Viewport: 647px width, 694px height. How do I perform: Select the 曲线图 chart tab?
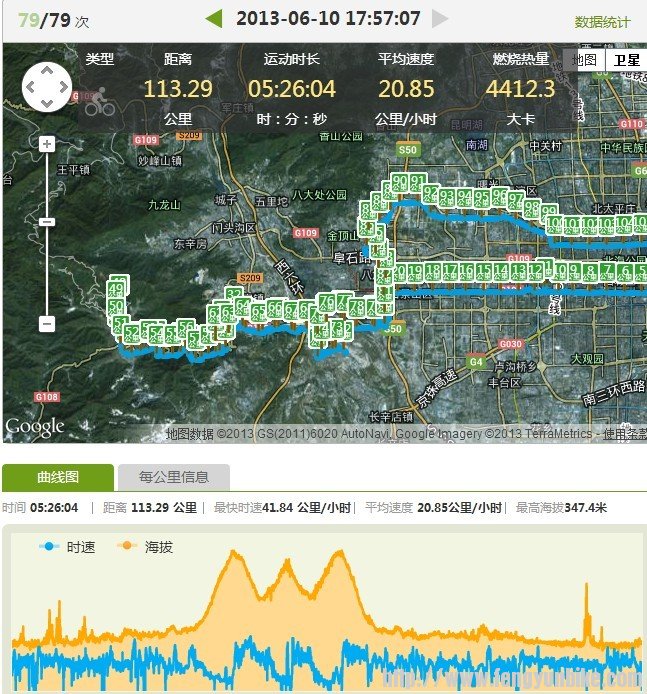(x=58, y=477)
